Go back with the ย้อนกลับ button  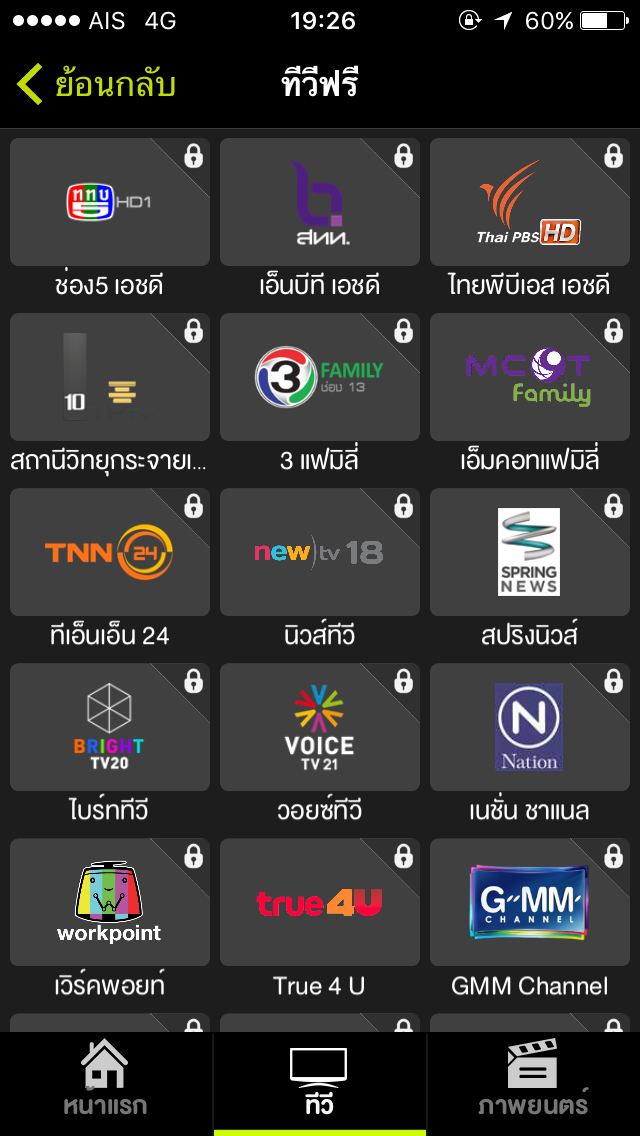click(96, 84)
